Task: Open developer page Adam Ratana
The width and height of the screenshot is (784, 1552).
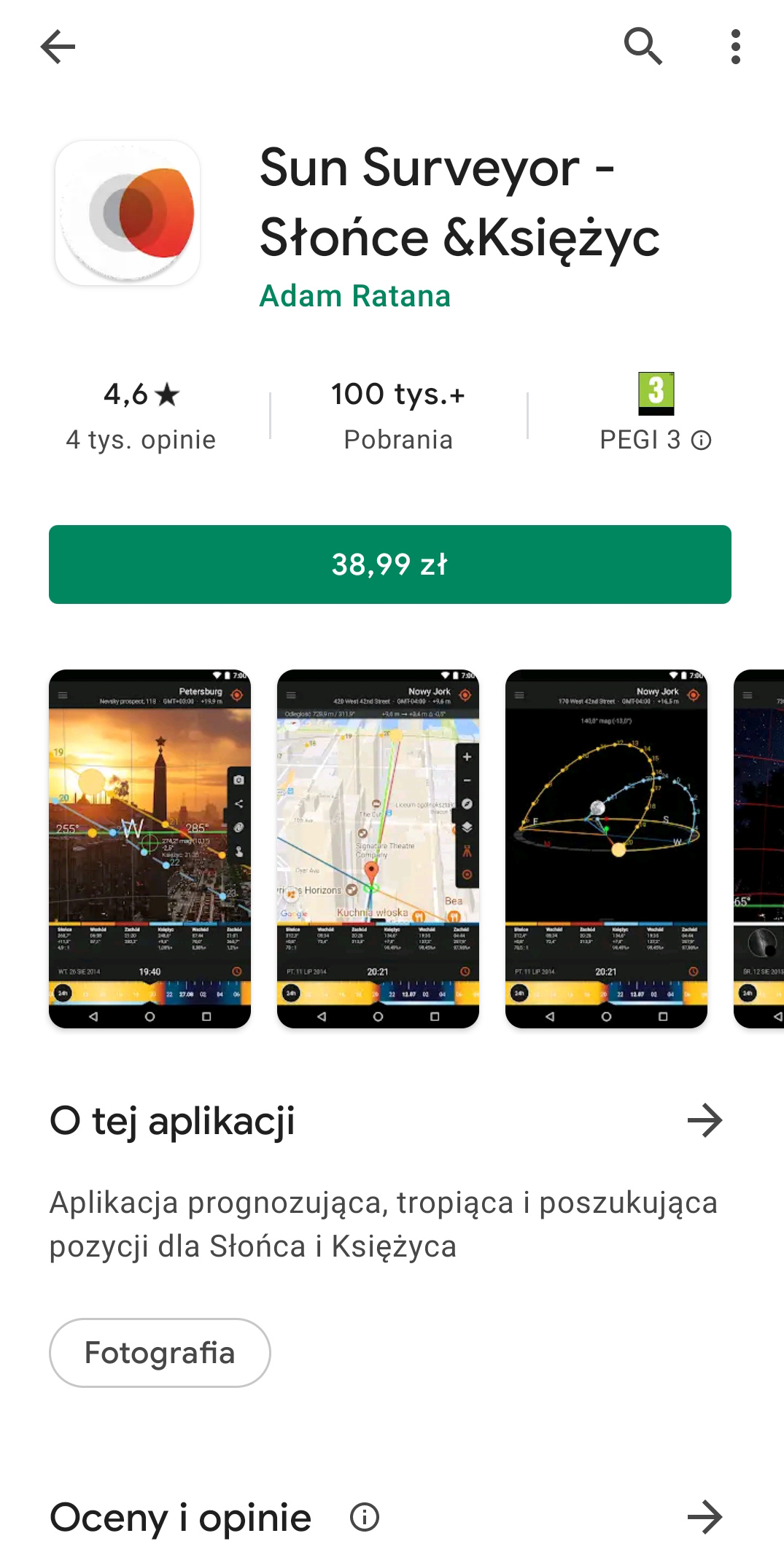Action: coord(355,296)
